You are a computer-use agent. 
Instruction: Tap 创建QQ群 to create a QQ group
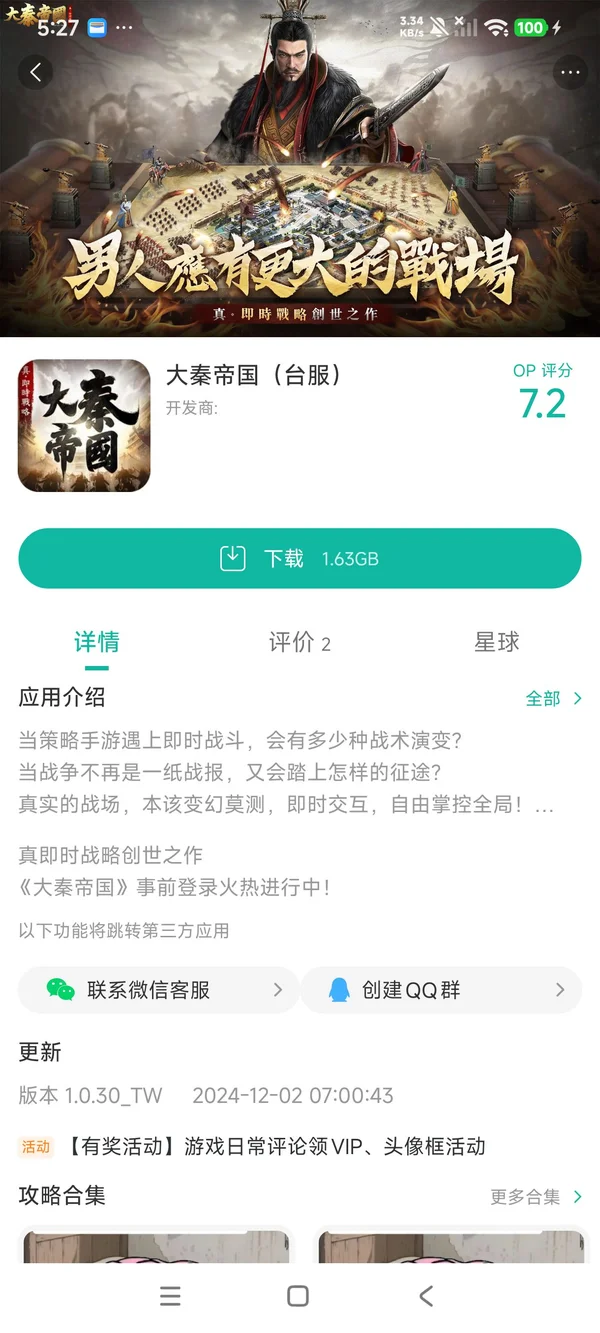click(441, 990)
